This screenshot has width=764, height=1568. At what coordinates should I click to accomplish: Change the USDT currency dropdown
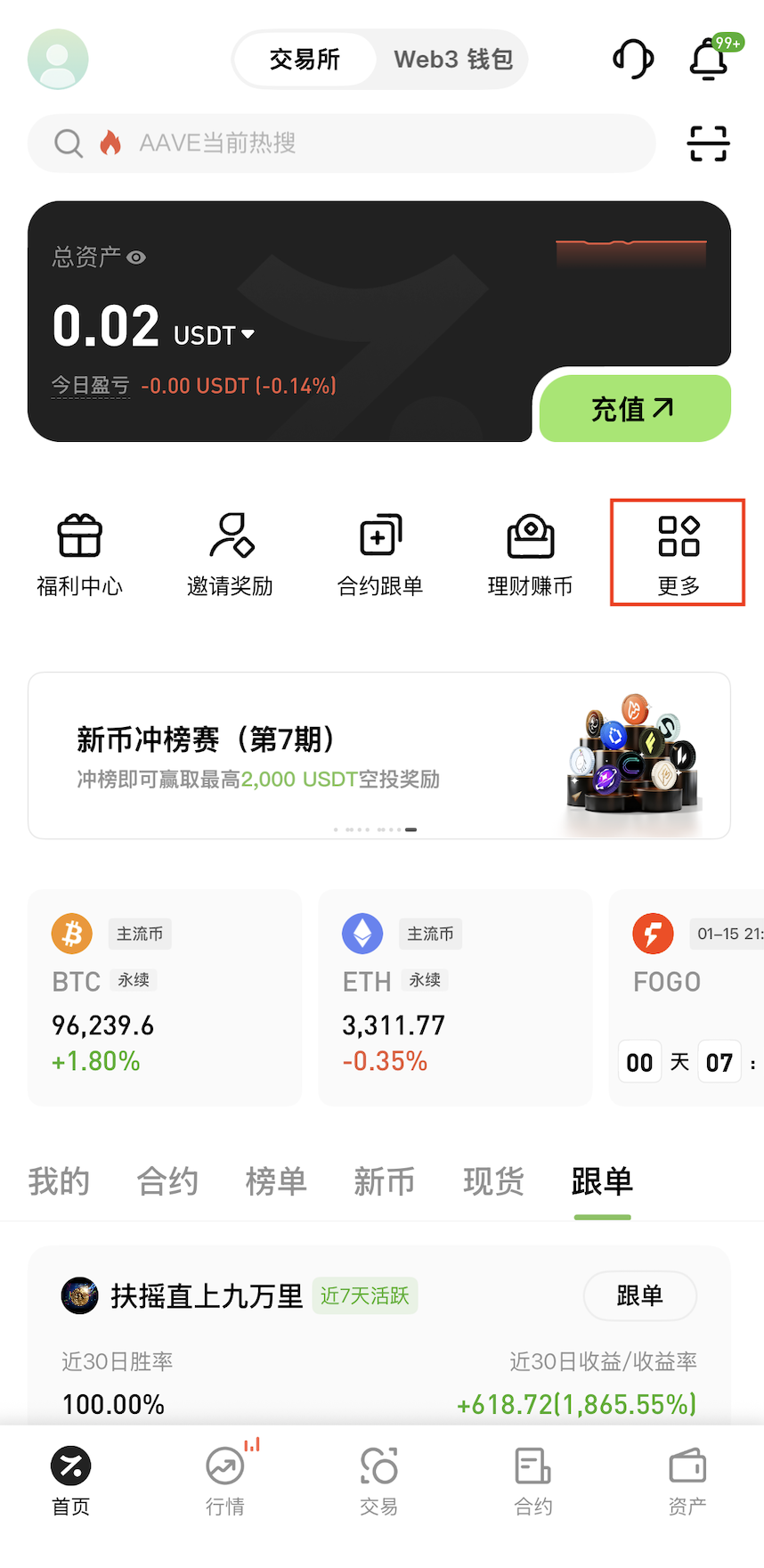(x=215, y=335)
